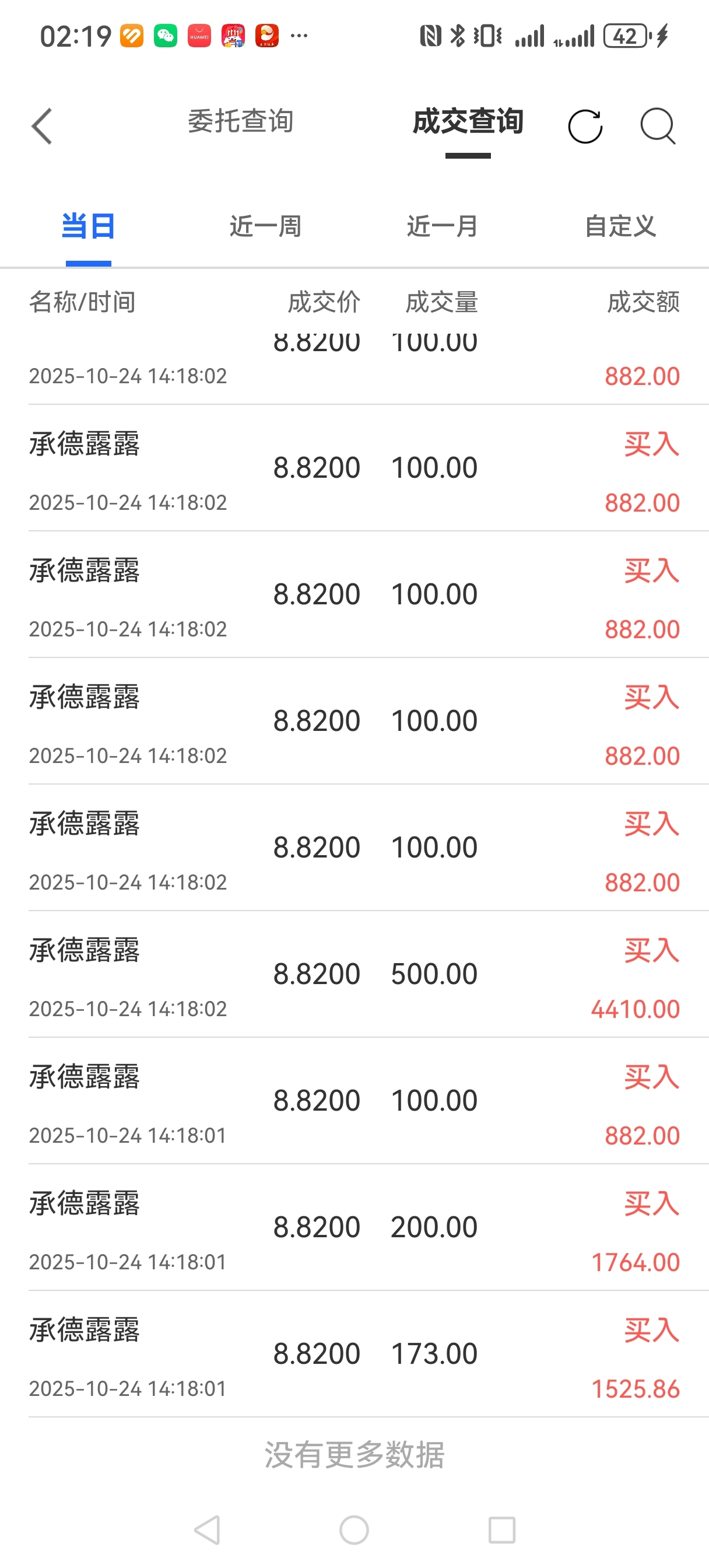Select the 成交查询 tab
709x1568 pixels.
[468, 121]
